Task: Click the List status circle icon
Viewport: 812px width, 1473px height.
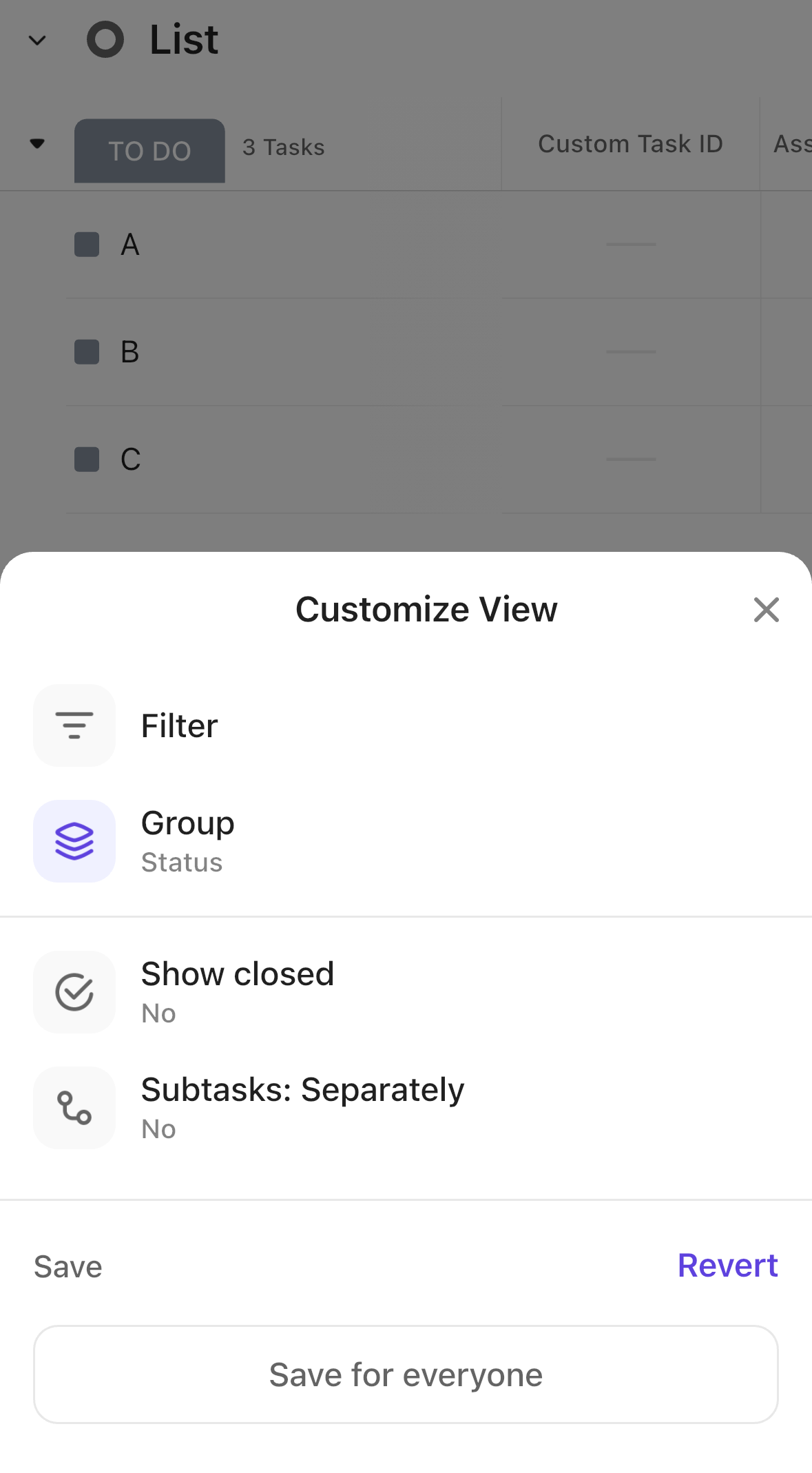Action: tap(104, 39)
